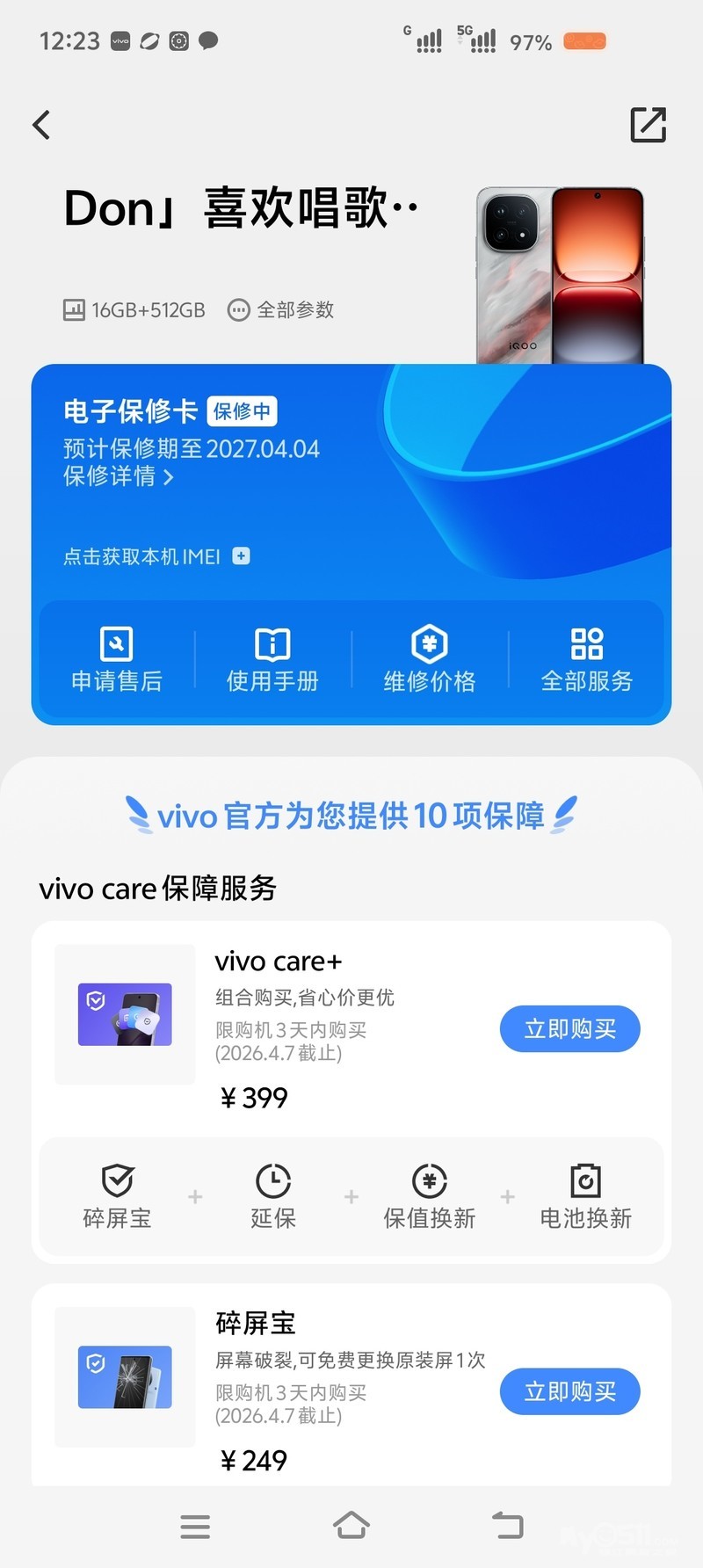Open the 使用手册 user manual
This screenshot has height=1568, width=703.
click(x=272, y=659)
